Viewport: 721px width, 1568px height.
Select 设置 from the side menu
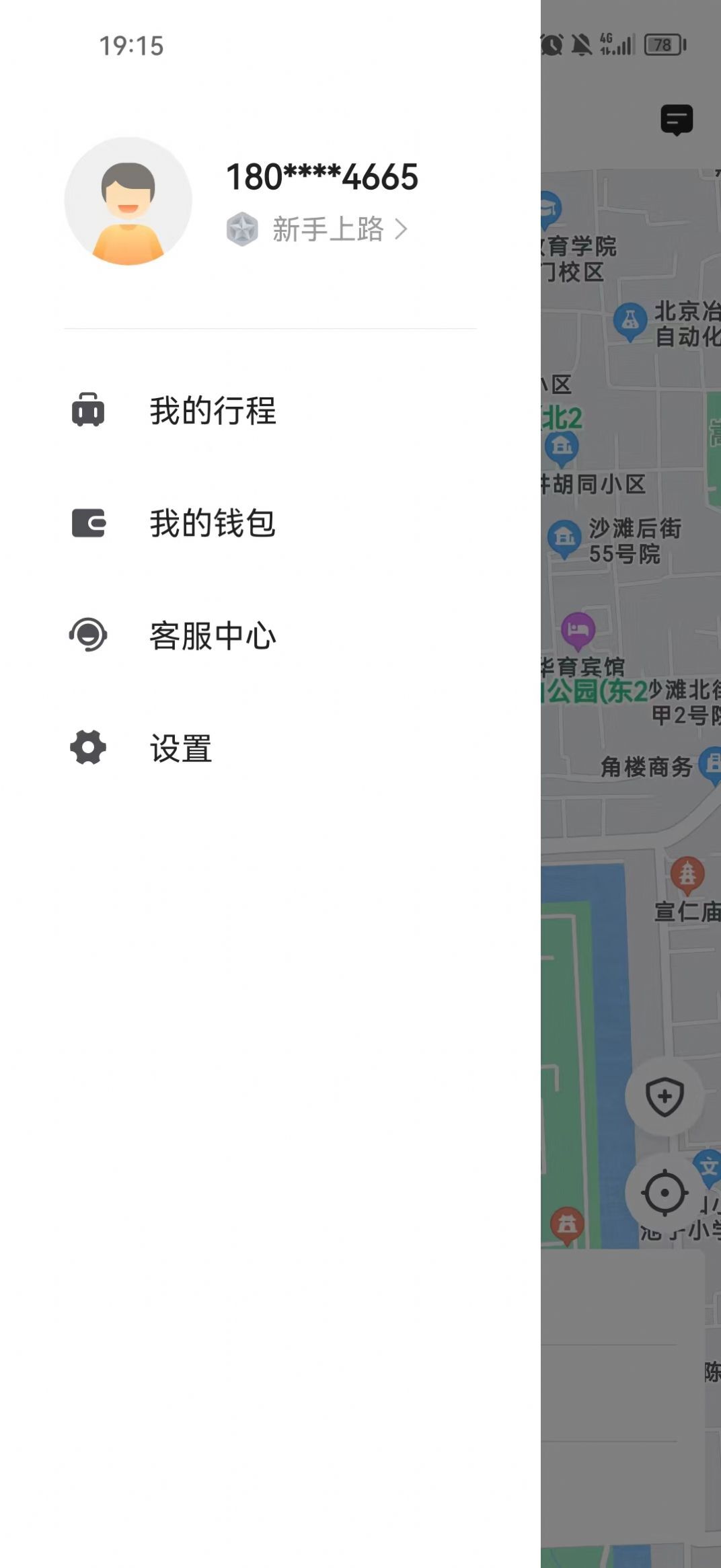tap(180, 748)
